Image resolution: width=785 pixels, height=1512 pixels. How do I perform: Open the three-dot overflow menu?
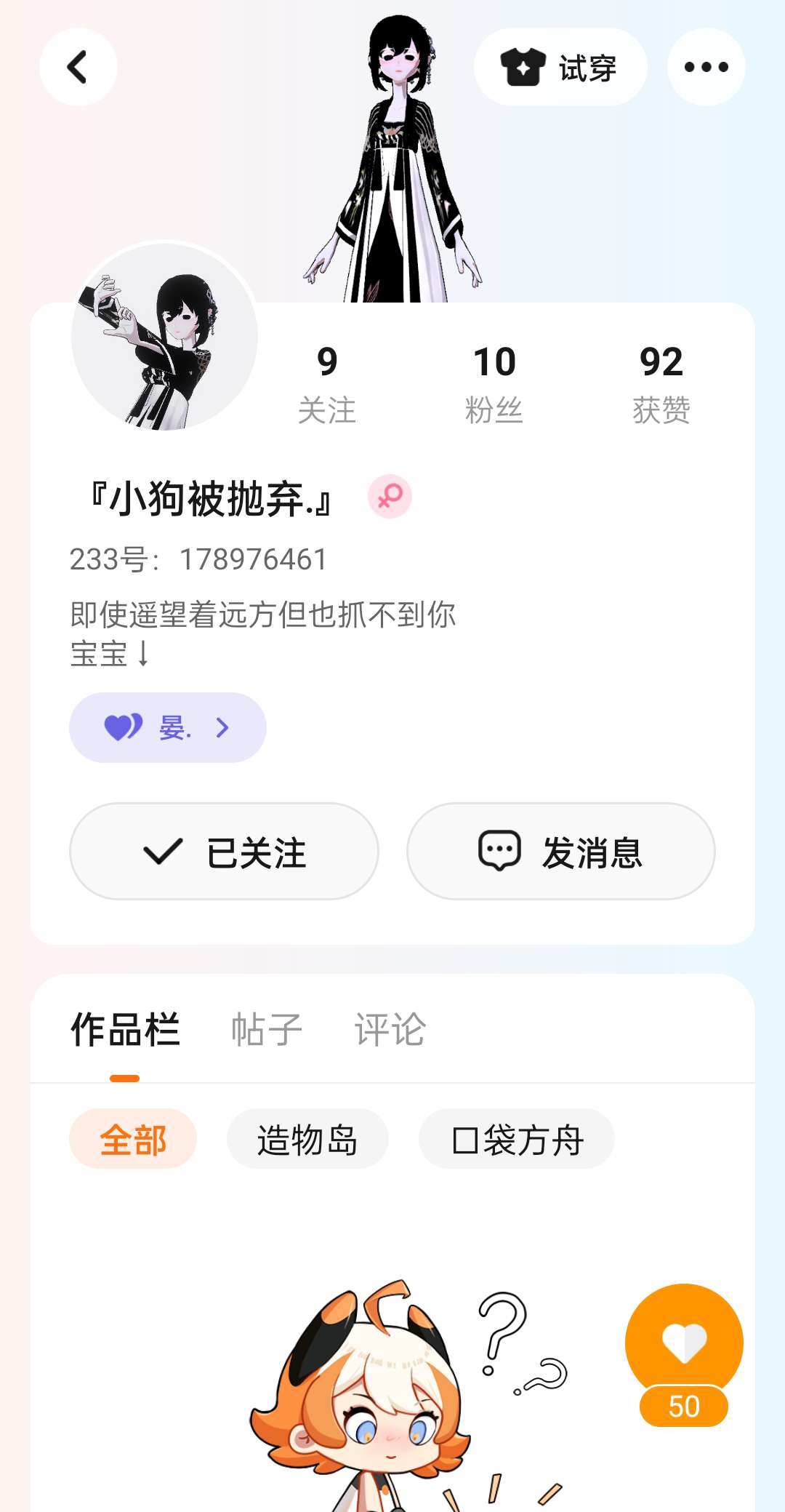coord(706,68)
